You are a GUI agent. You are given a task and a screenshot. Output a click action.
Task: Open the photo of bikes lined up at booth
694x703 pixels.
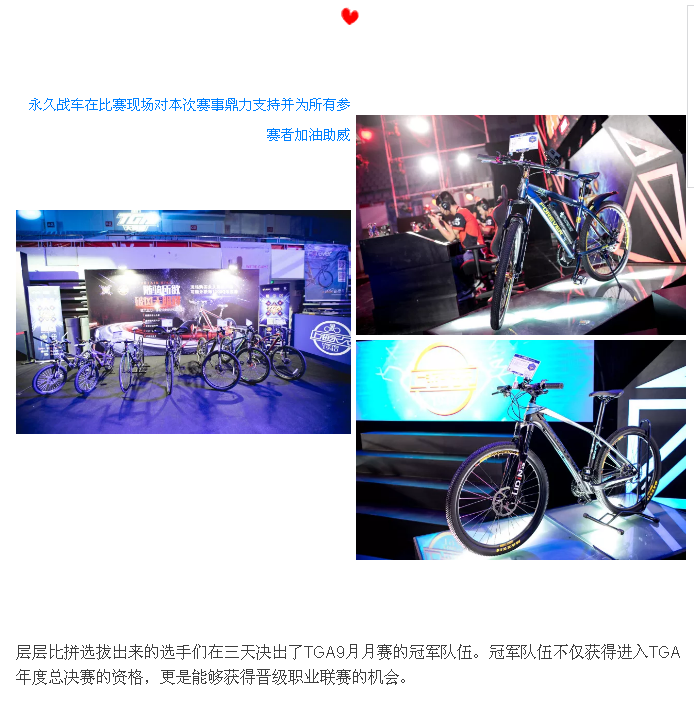coord(183,321)
